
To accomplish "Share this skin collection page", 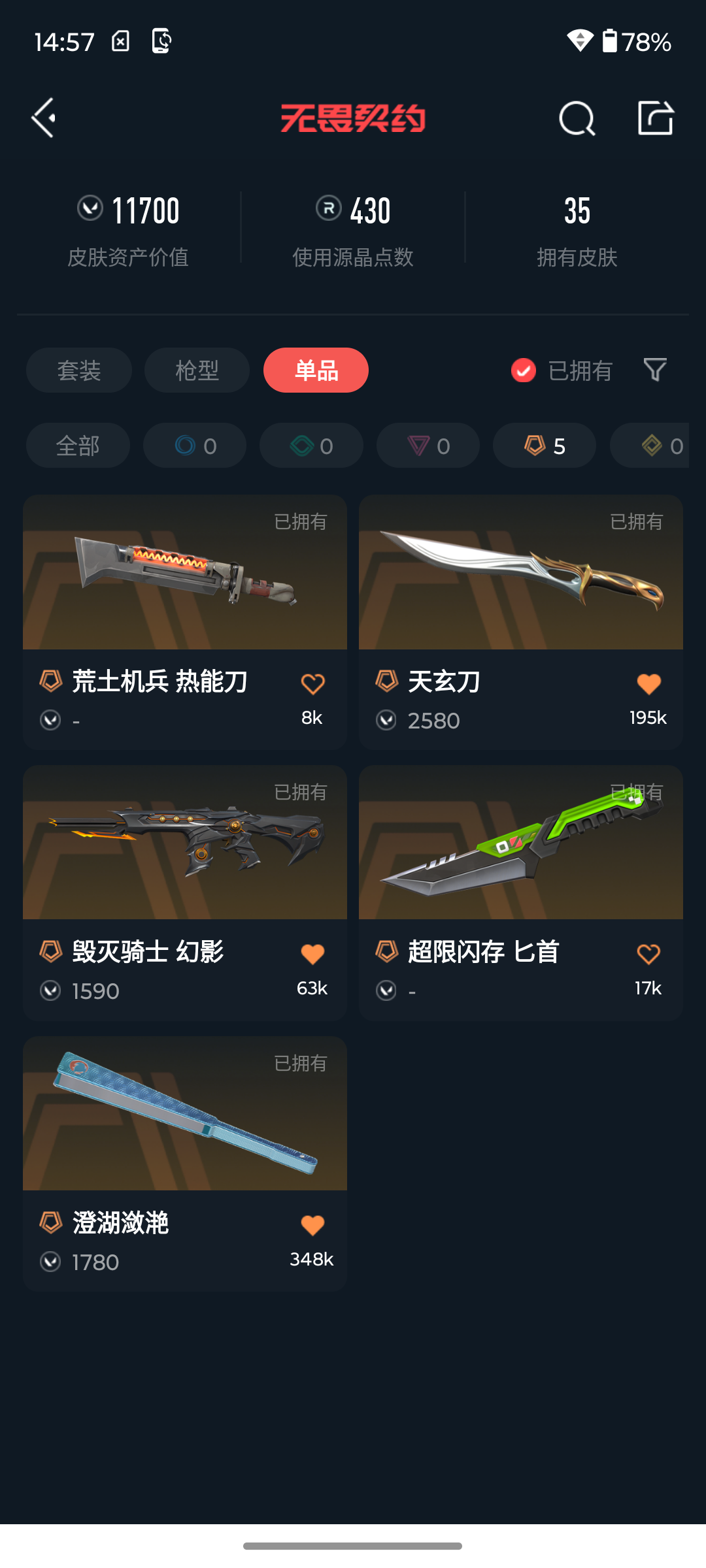I will pos(656,118).
